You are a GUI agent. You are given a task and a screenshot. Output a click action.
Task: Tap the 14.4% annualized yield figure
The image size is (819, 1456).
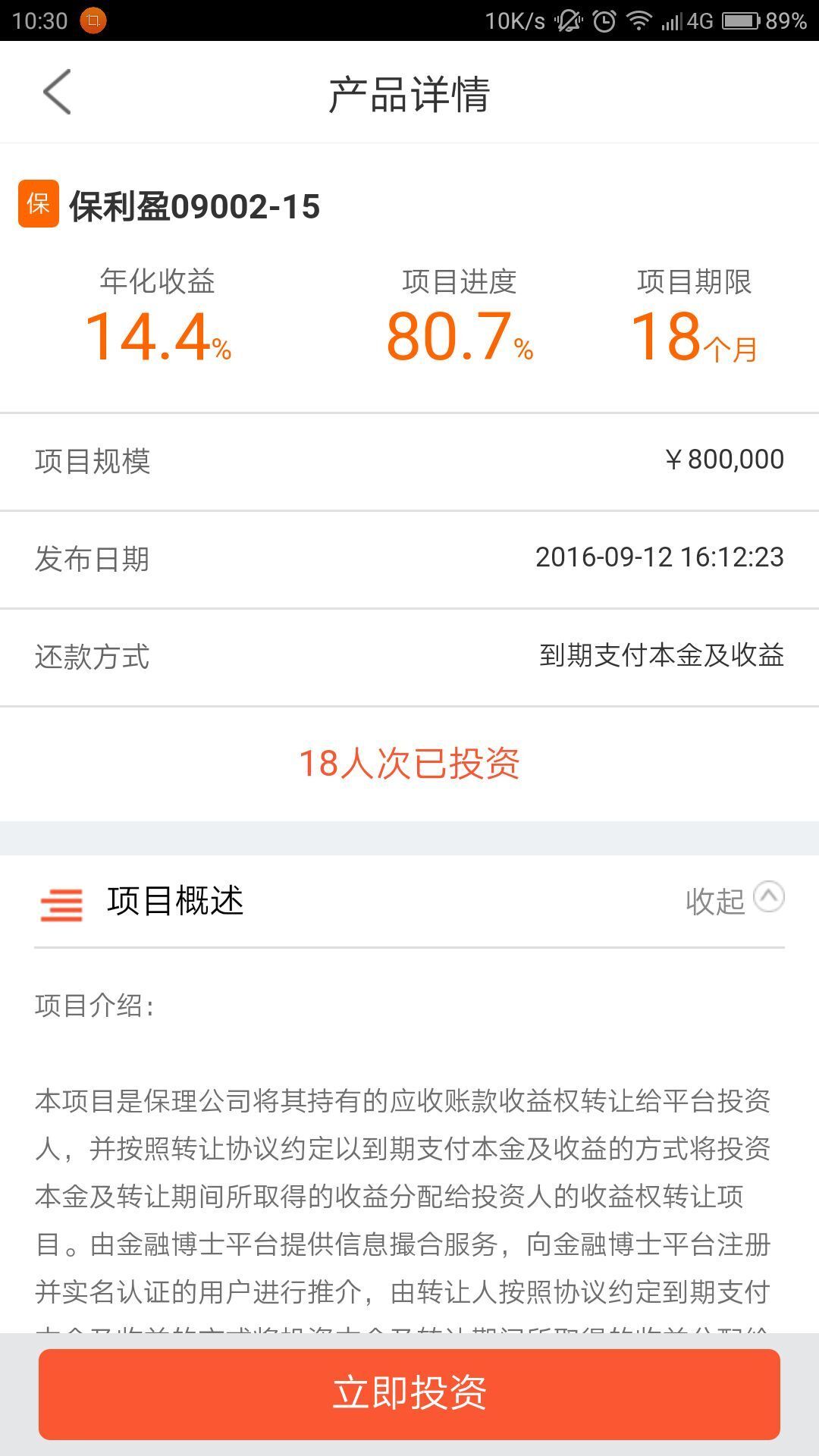pyautogui.click(x=155, y=335)
